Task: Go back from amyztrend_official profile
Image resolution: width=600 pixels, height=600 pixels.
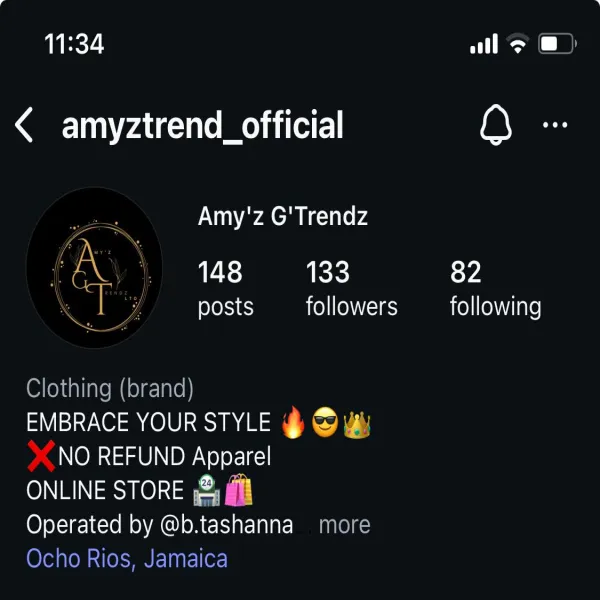Action: tap(25, 126)
